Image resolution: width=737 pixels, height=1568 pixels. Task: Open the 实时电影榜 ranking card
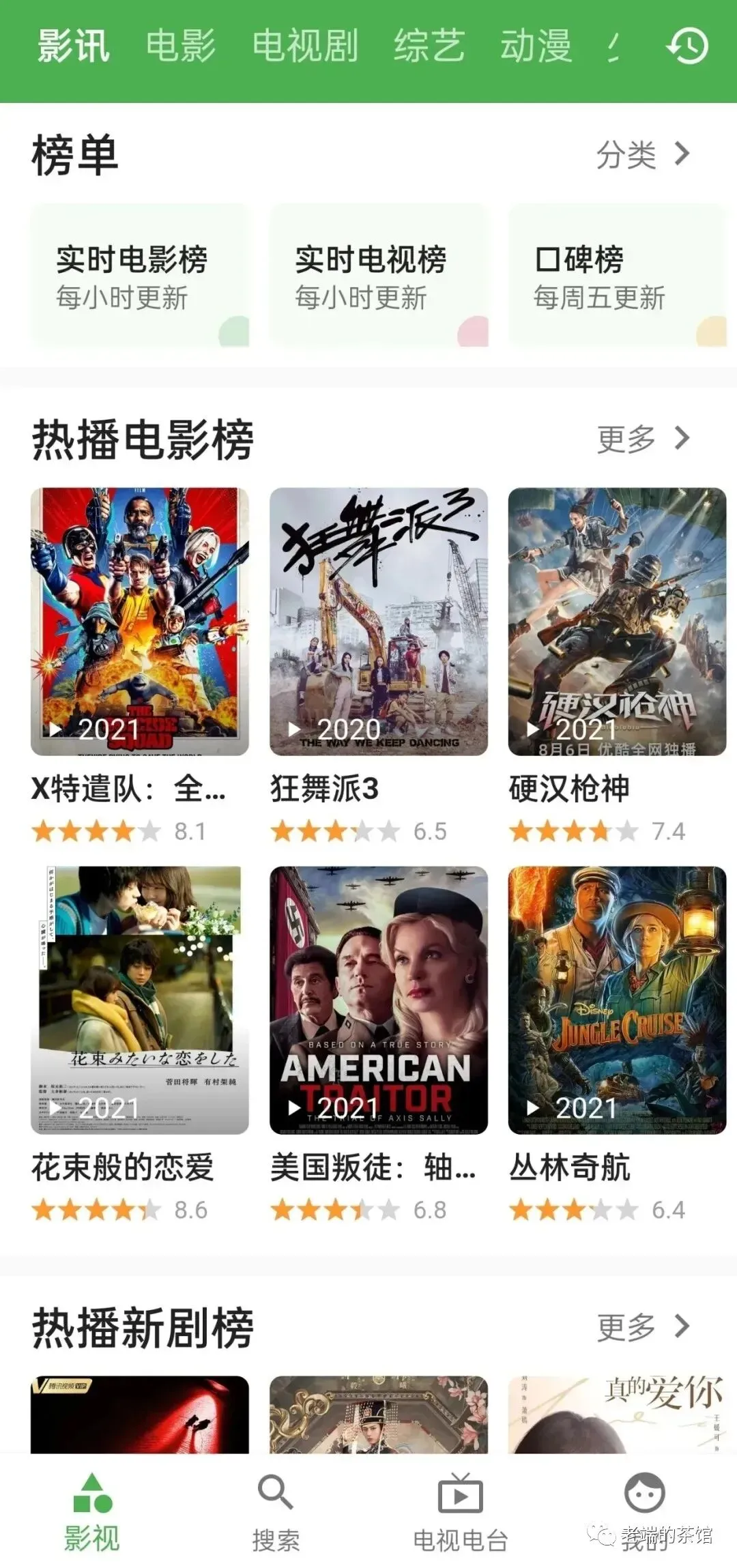click(139, 276)
